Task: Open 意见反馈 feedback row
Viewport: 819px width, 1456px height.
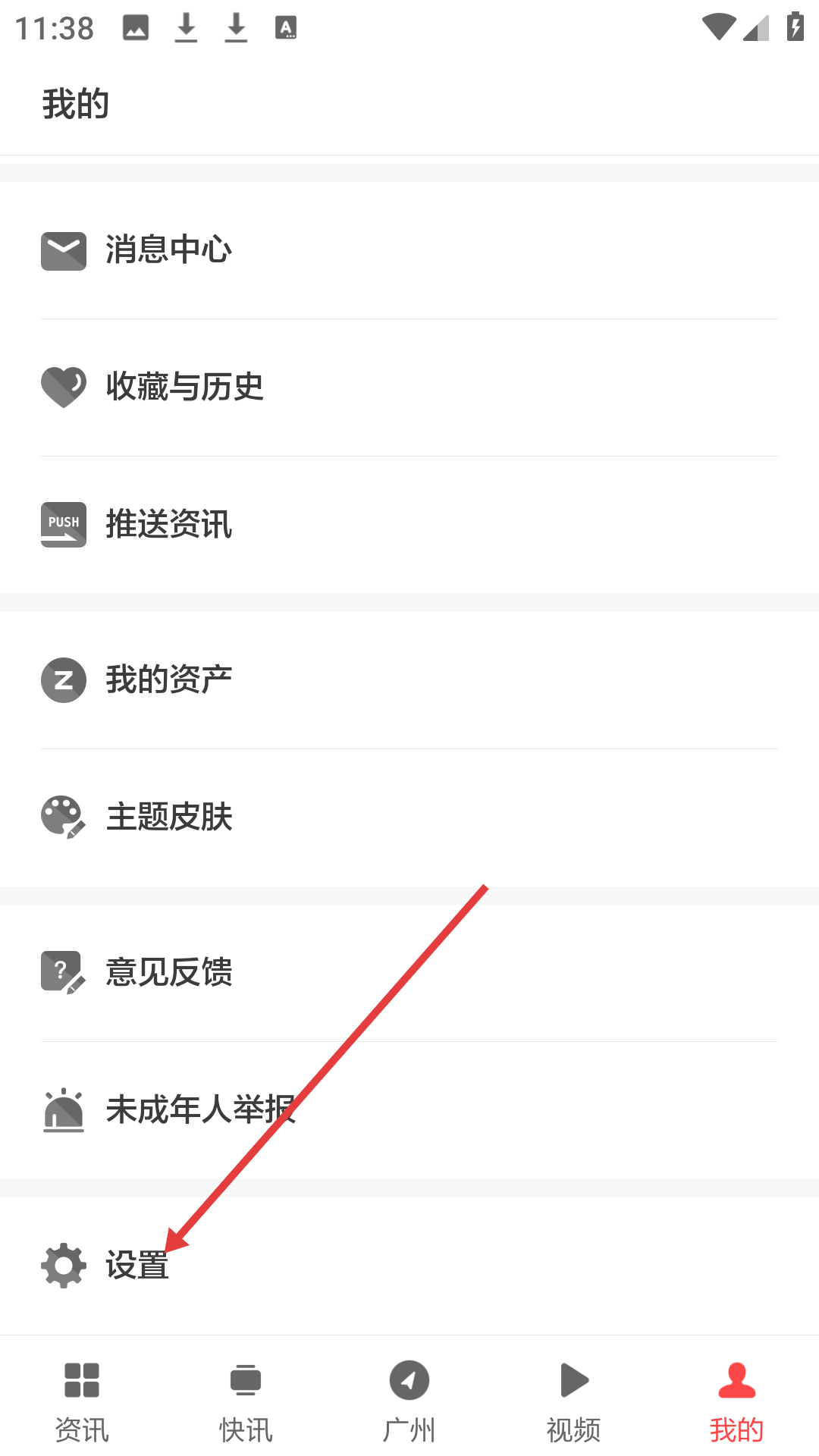Action: click(409, 973)
